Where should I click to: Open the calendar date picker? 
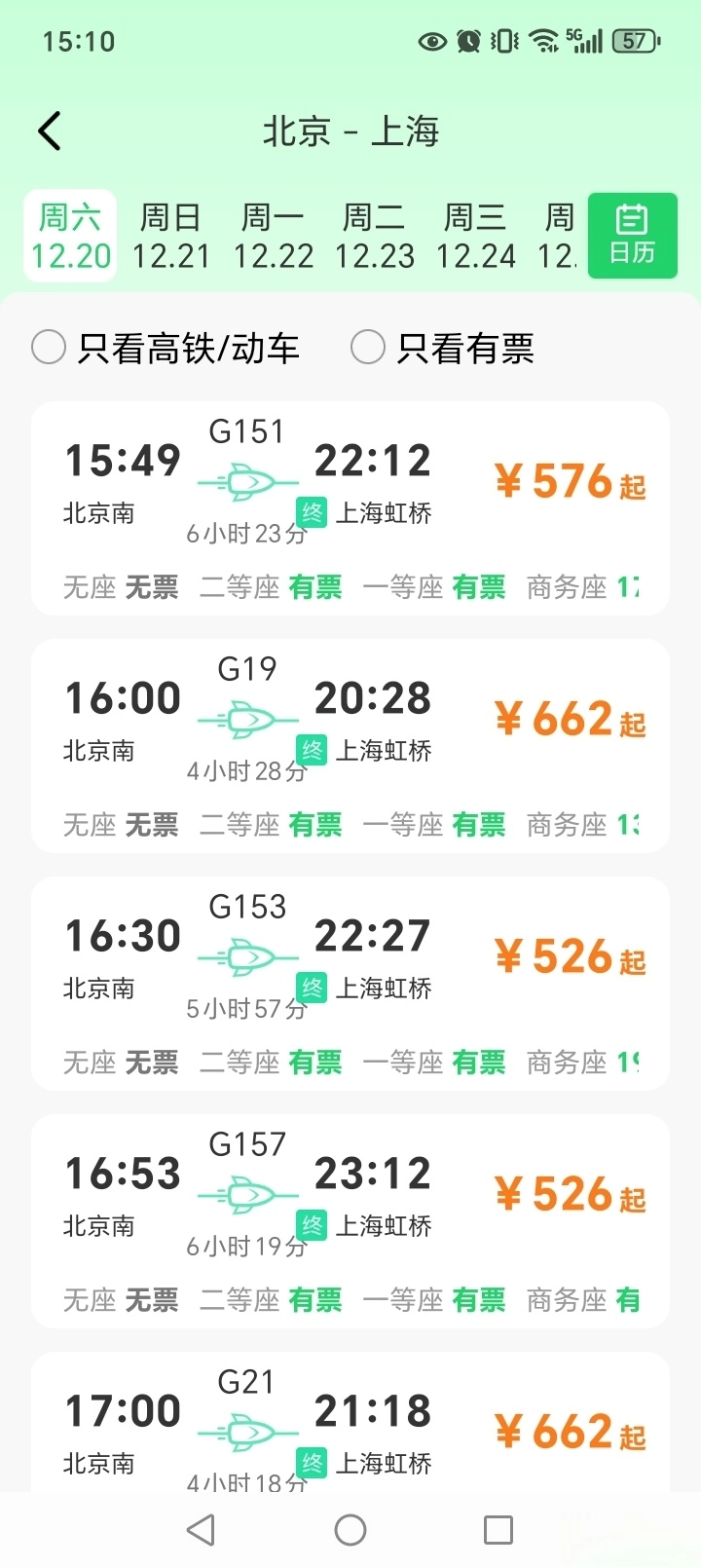632,235
